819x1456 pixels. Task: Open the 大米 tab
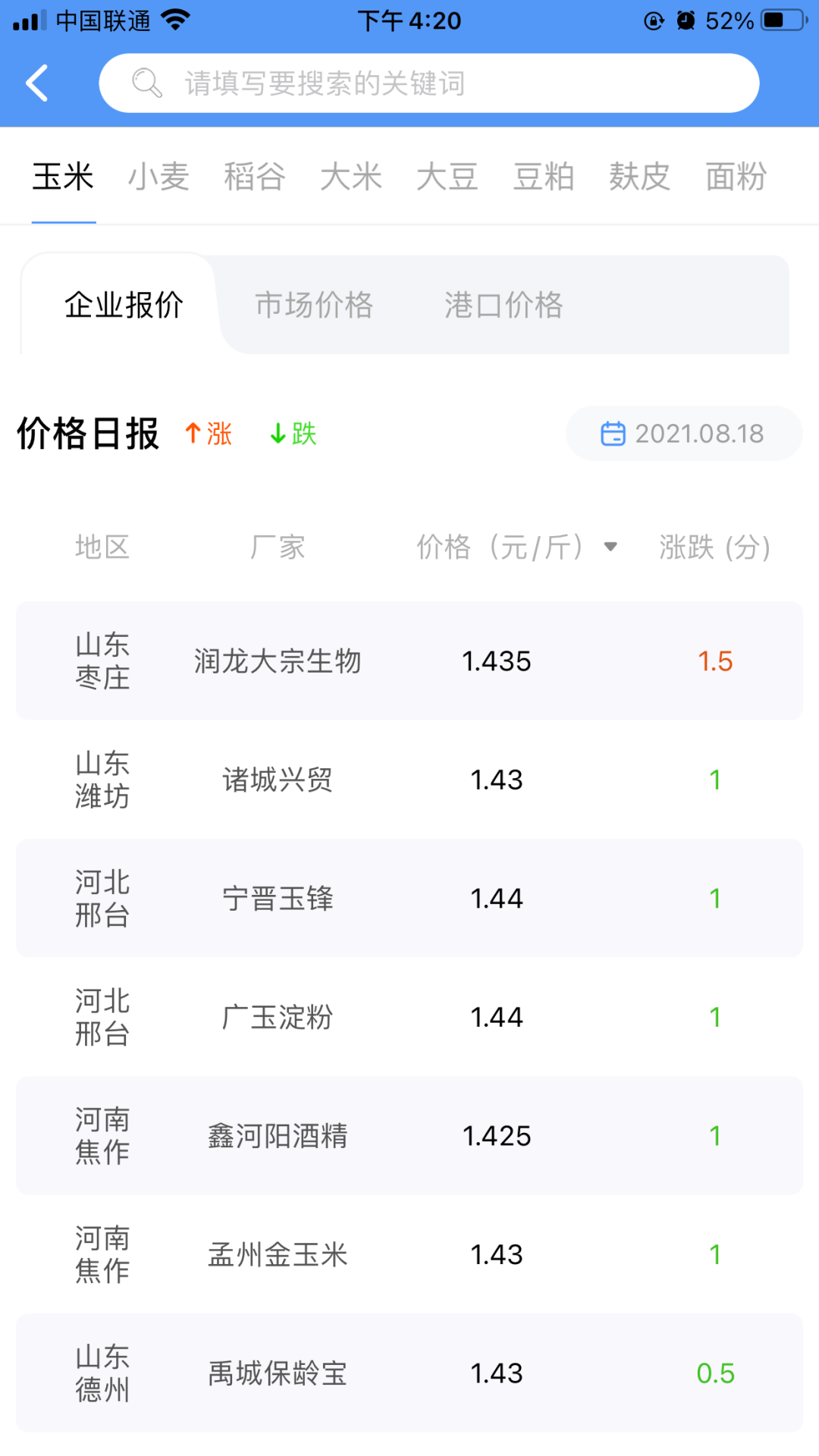(351, 177)
